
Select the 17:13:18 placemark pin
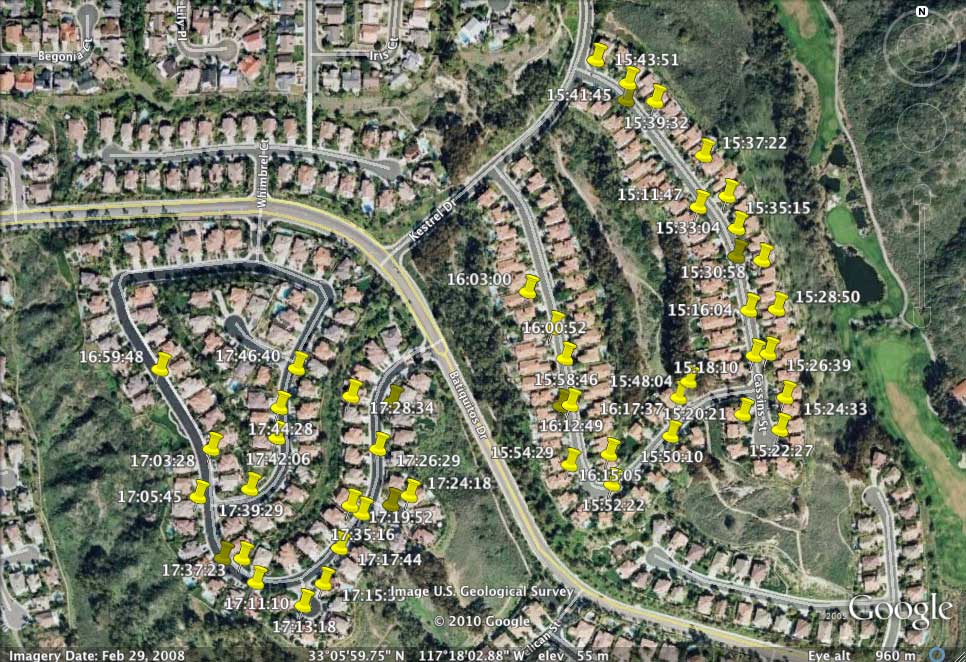pyautogui.click(x=305, y=601)
